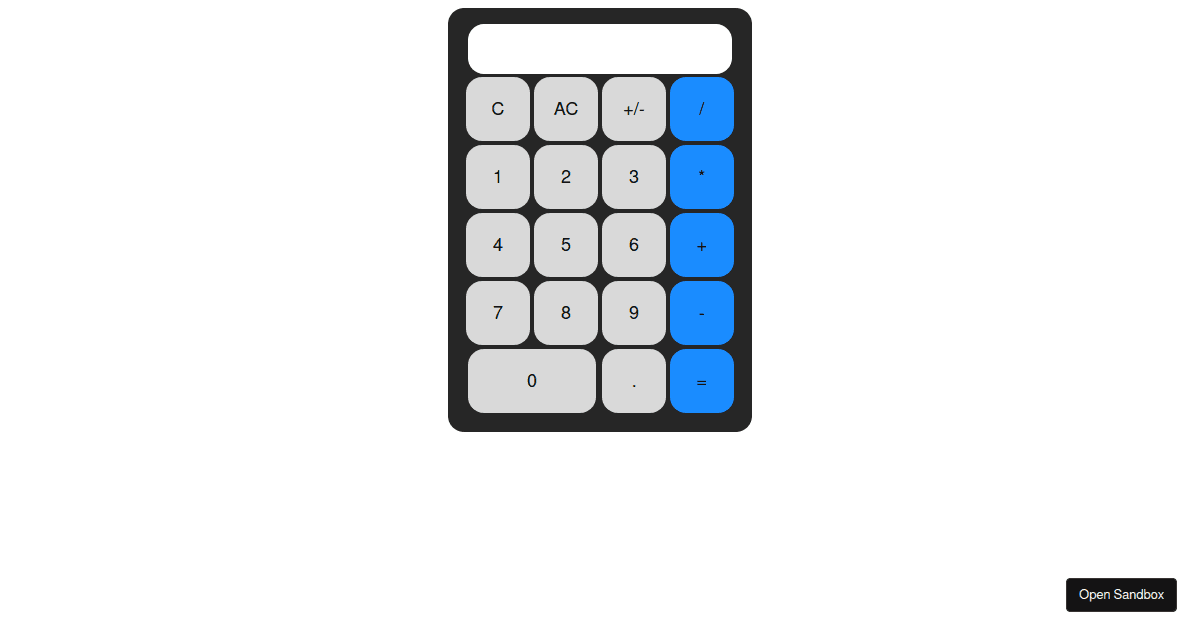Enter the digit 1
1200x630 pixels.
point(498,177)
